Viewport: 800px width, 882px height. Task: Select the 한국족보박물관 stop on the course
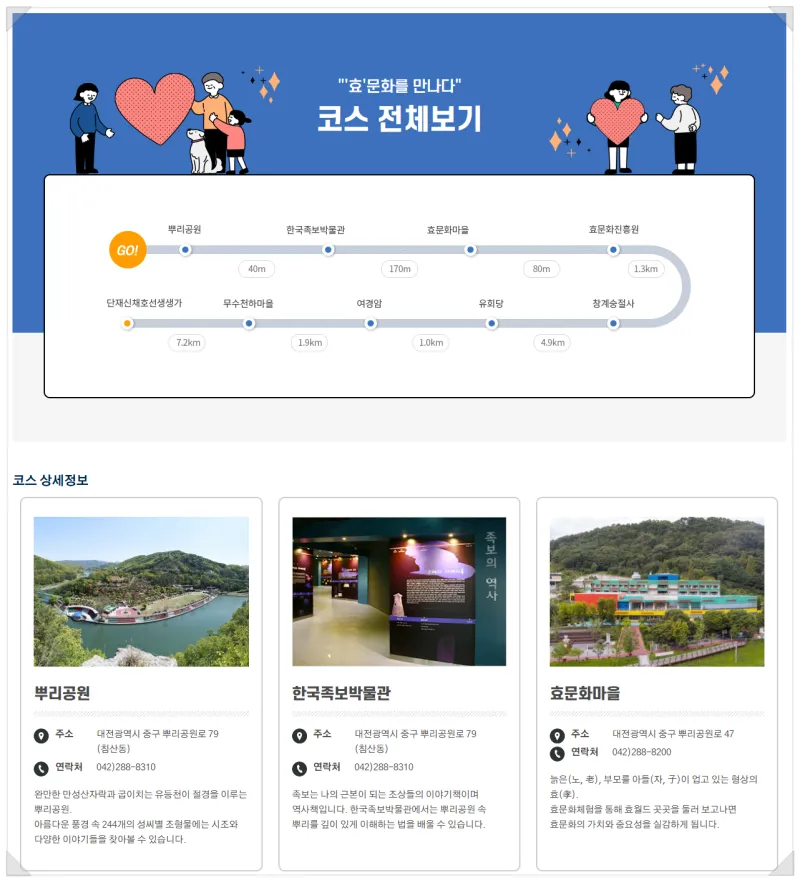point(328,249)
